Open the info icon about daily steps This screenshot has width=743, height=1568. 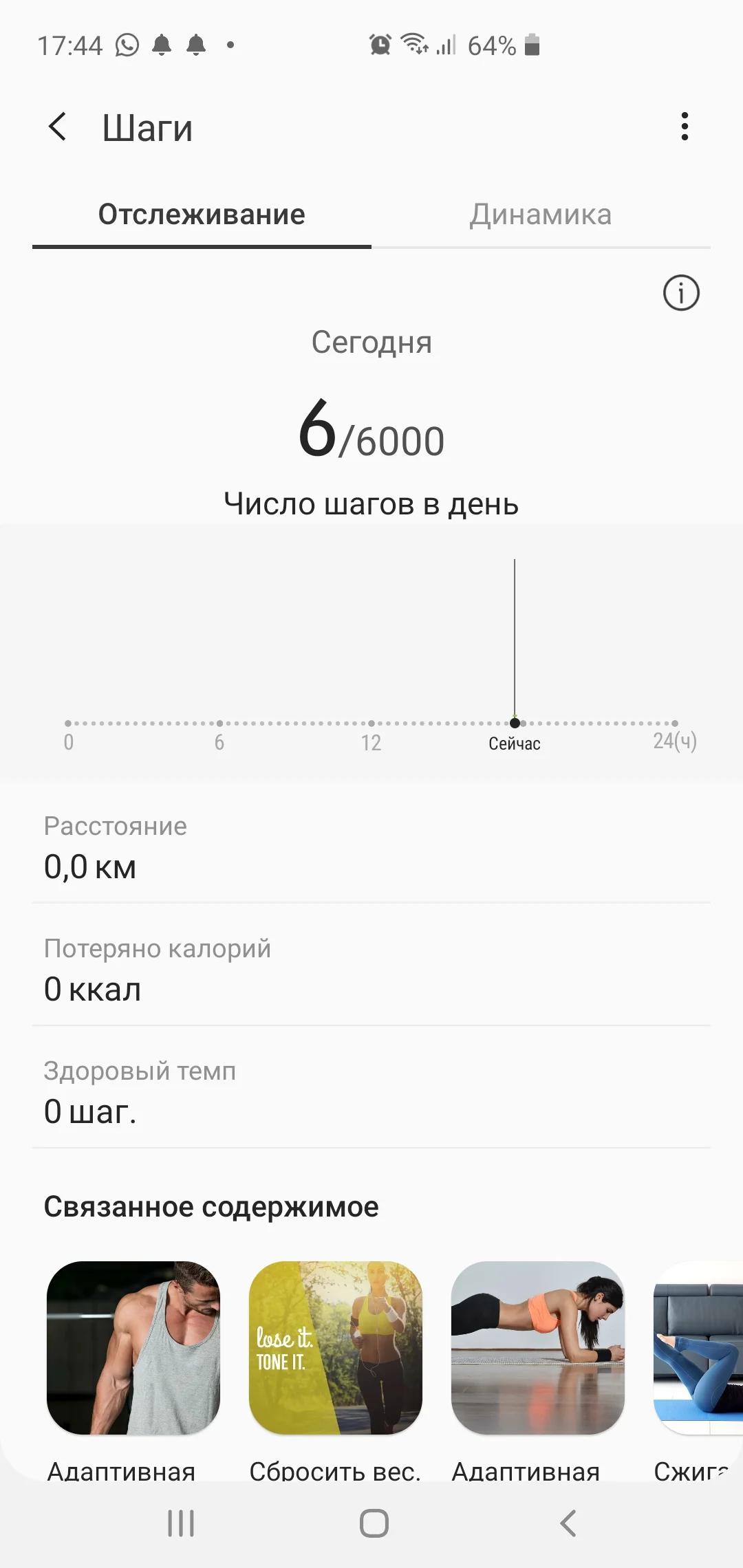(x=680, y=292)
